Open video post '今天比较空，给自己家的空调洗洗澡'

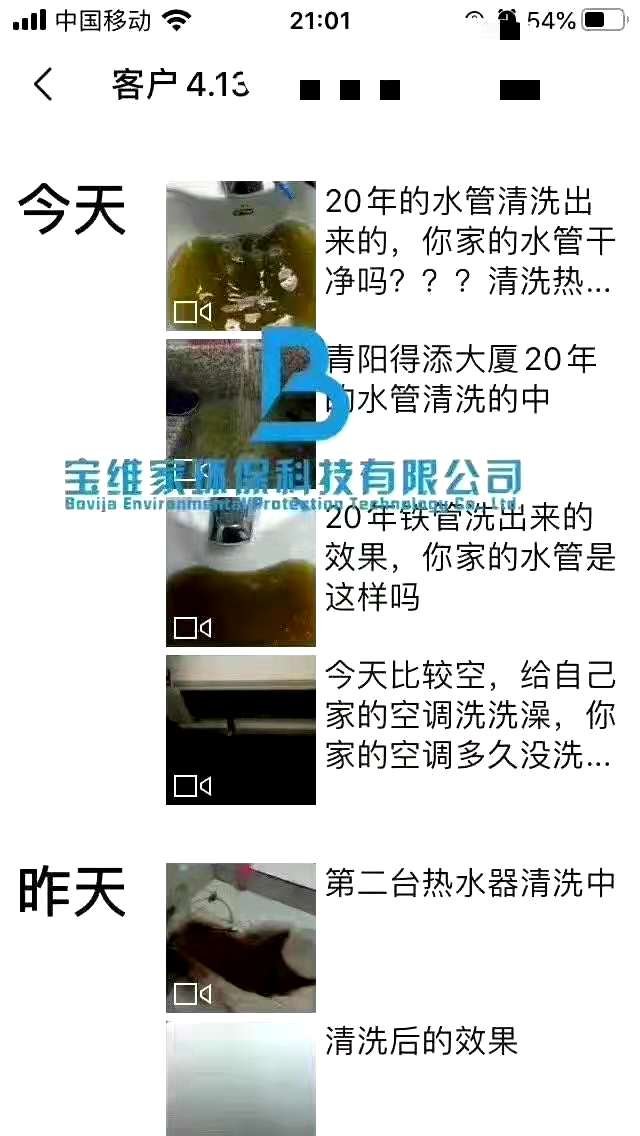coord(241,730)
